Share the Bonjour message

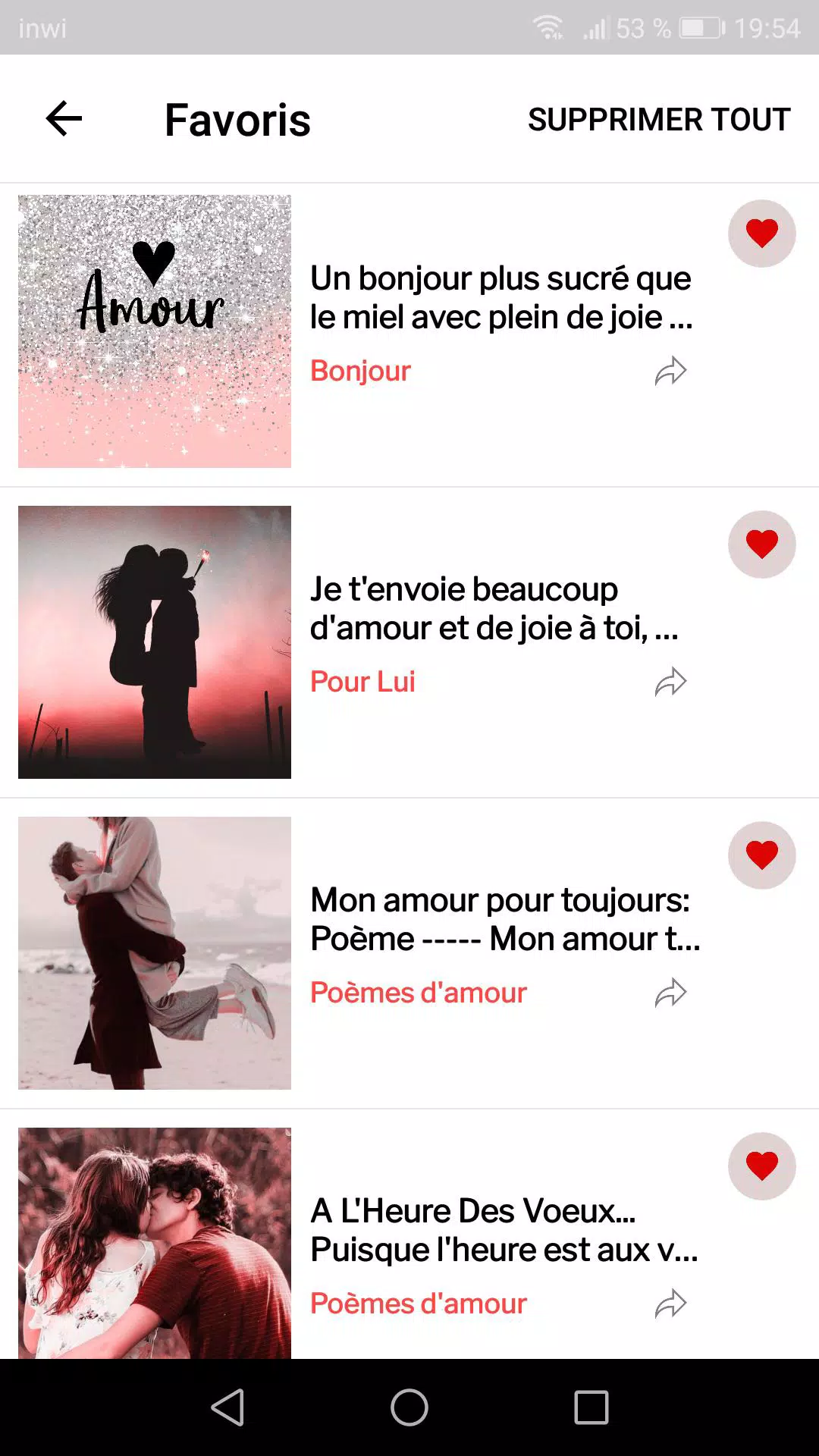pyautogui.click(x=670, y=370)
